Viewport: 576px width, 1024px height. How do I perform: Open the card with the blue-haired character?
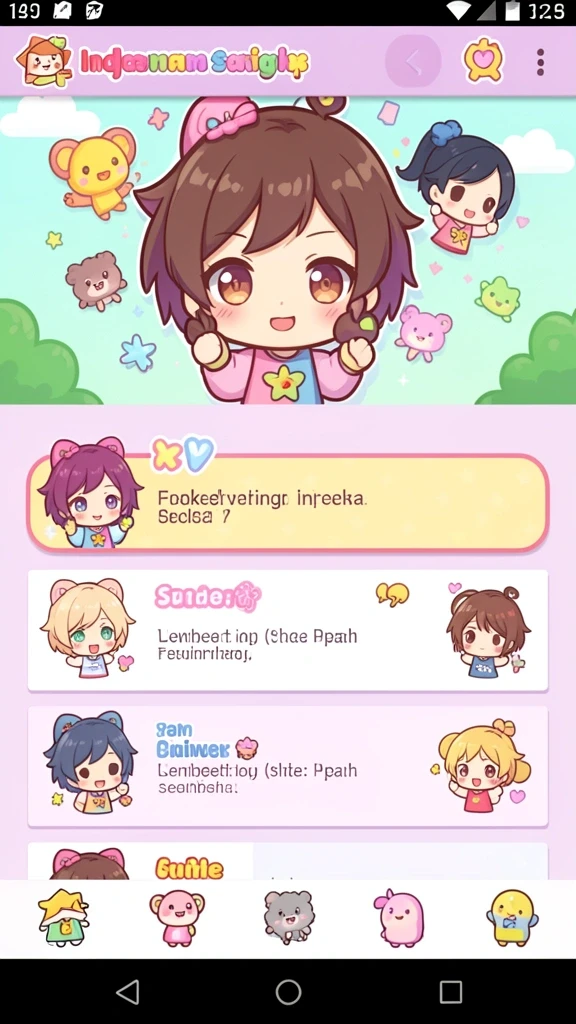coord(287,766)
